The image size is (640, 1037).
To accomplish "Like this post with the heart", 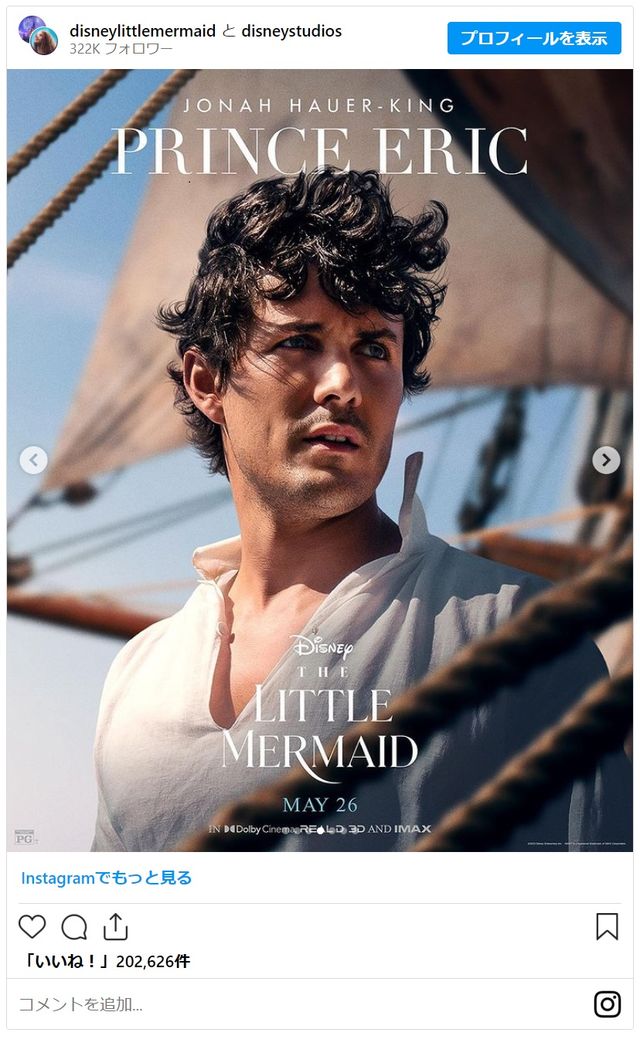I will (x=33, y=927).
